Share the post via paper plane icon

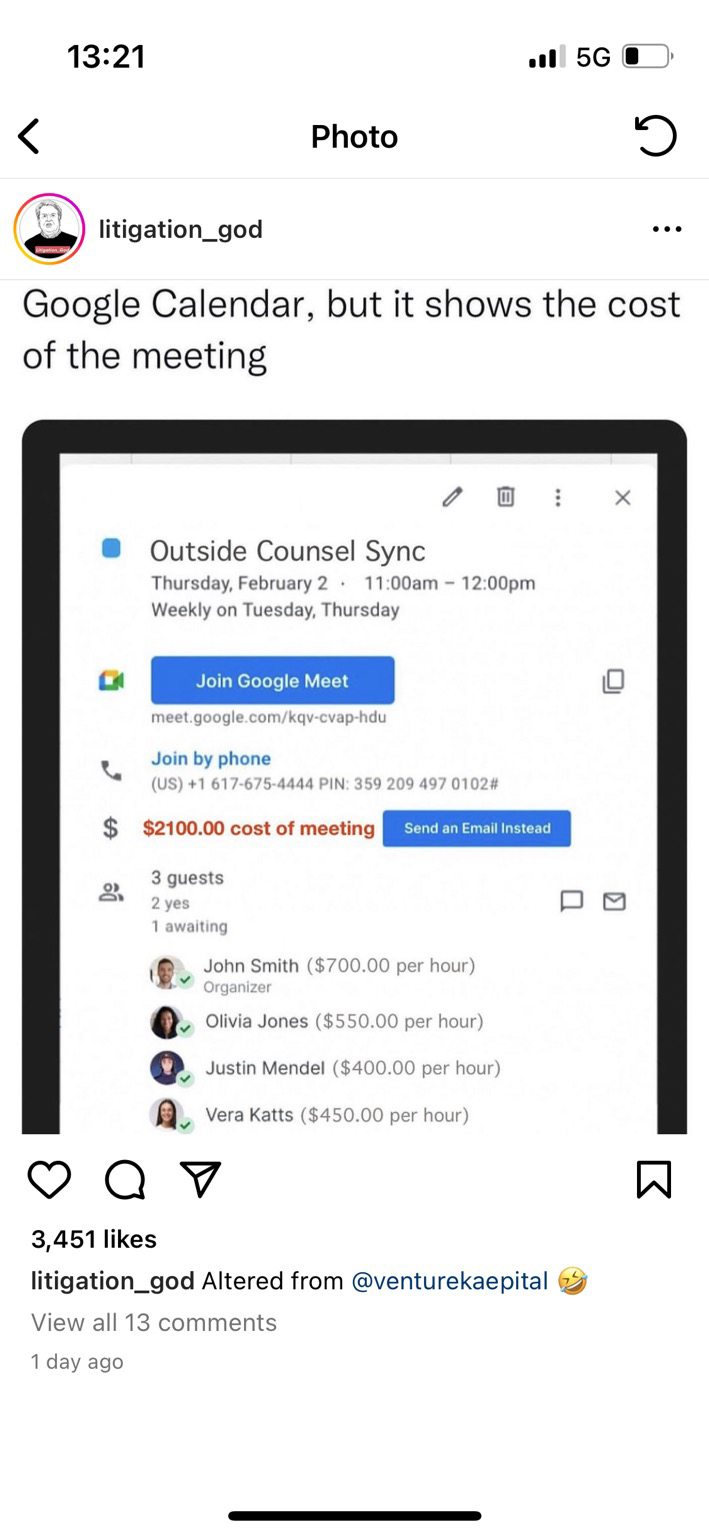[x=200, y=1180]
